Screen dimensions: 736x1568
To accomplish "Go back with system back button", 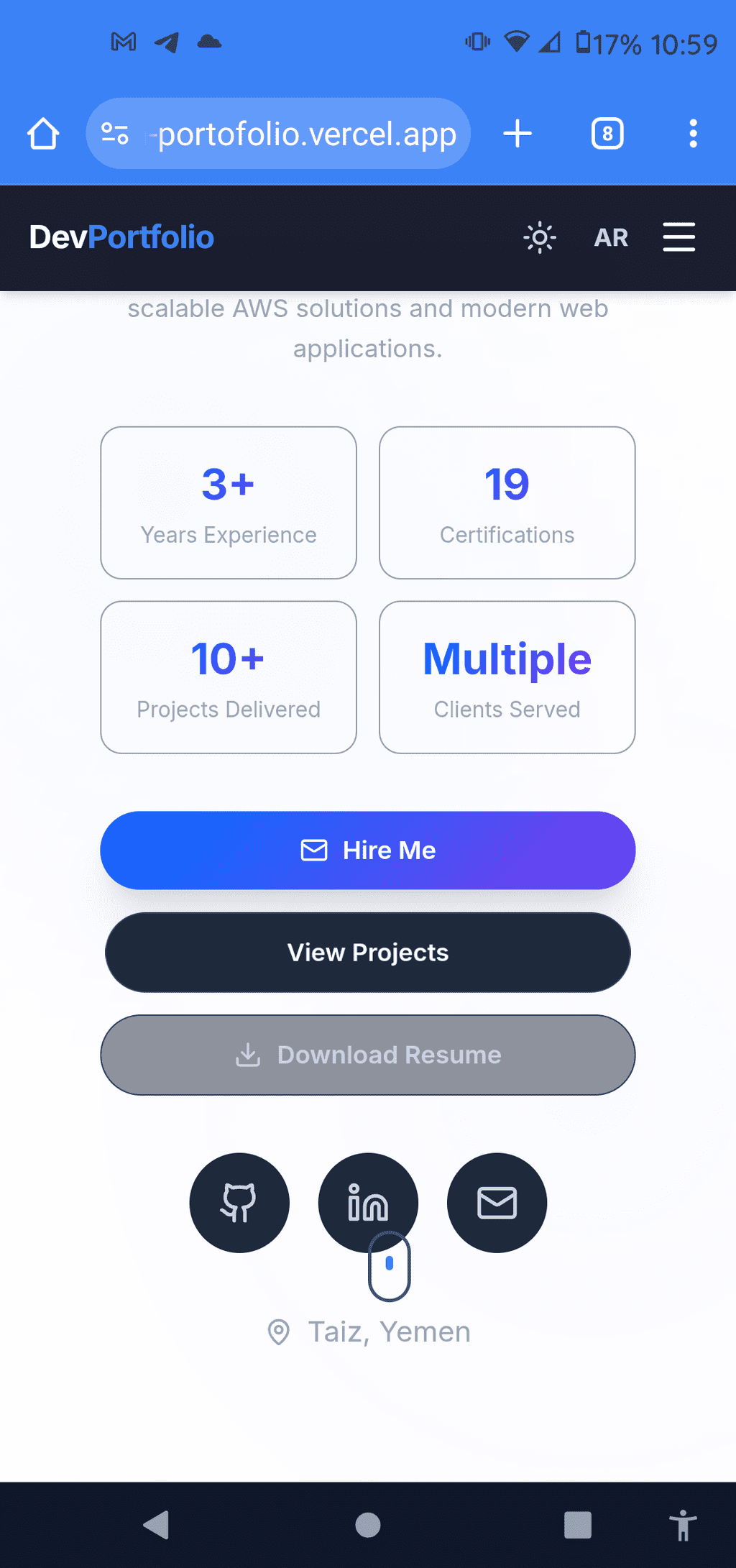I will [157, 1525].
